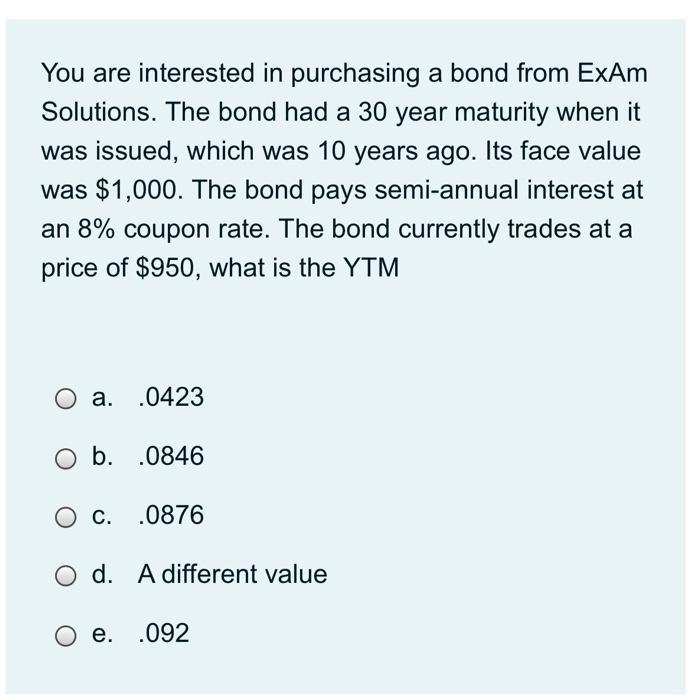Mark answer e, .092

click(65, 635)
